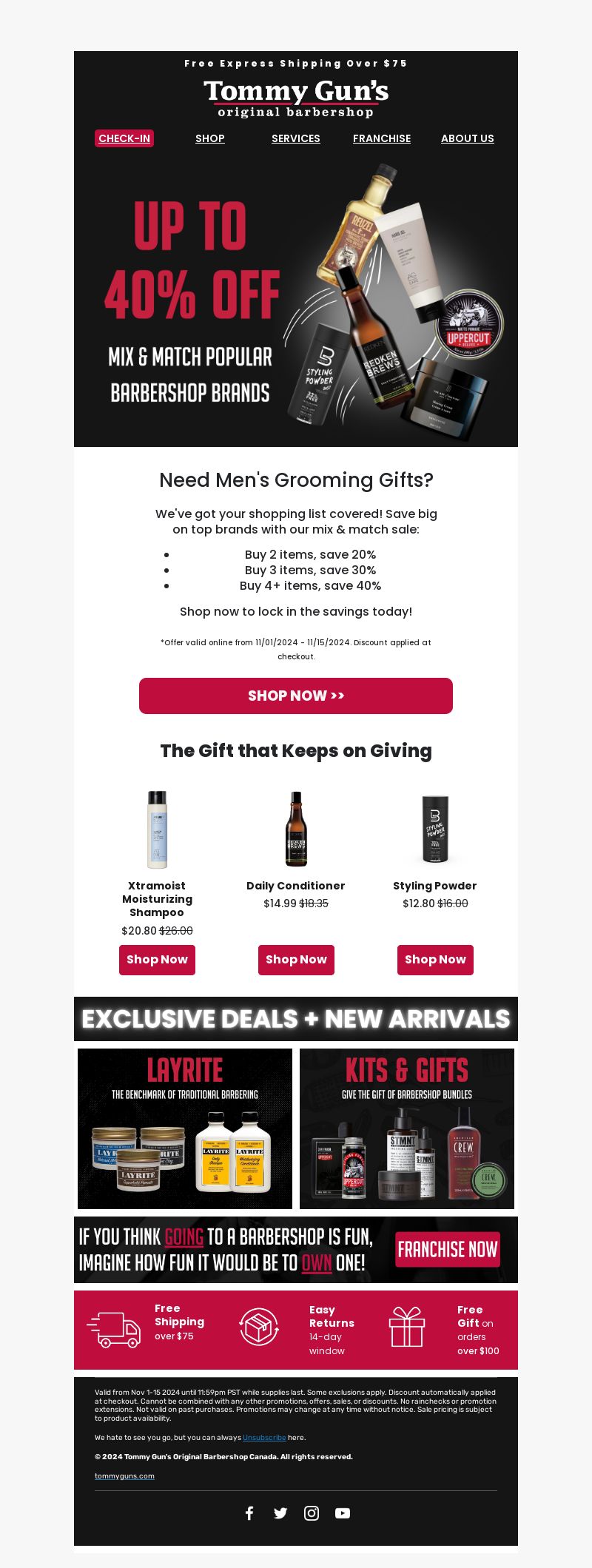Tap the SHOP NOW >> button
The height and width of the screenshot is (1568, 592).
[296, 696]
